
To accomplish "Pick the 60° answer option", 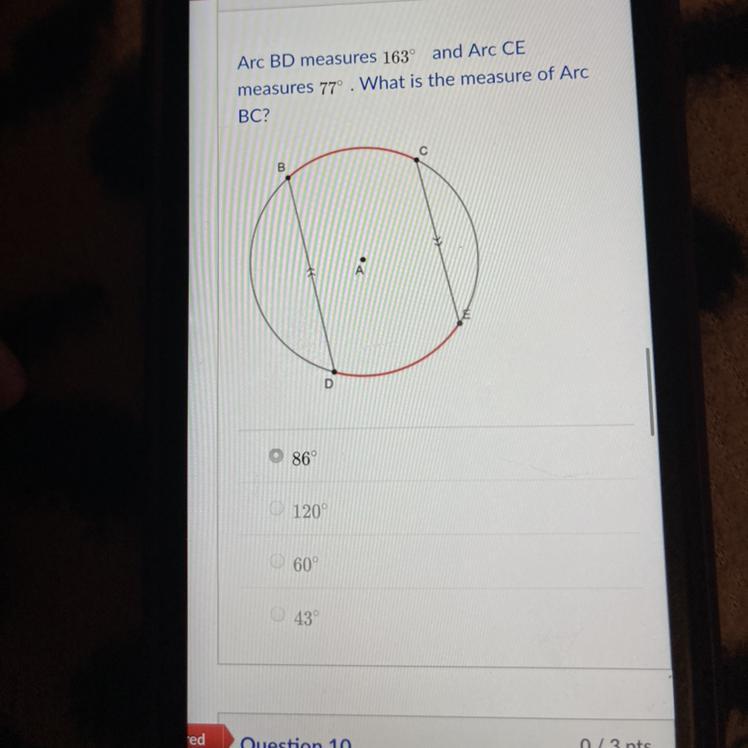I will click(x=277, y=564).
